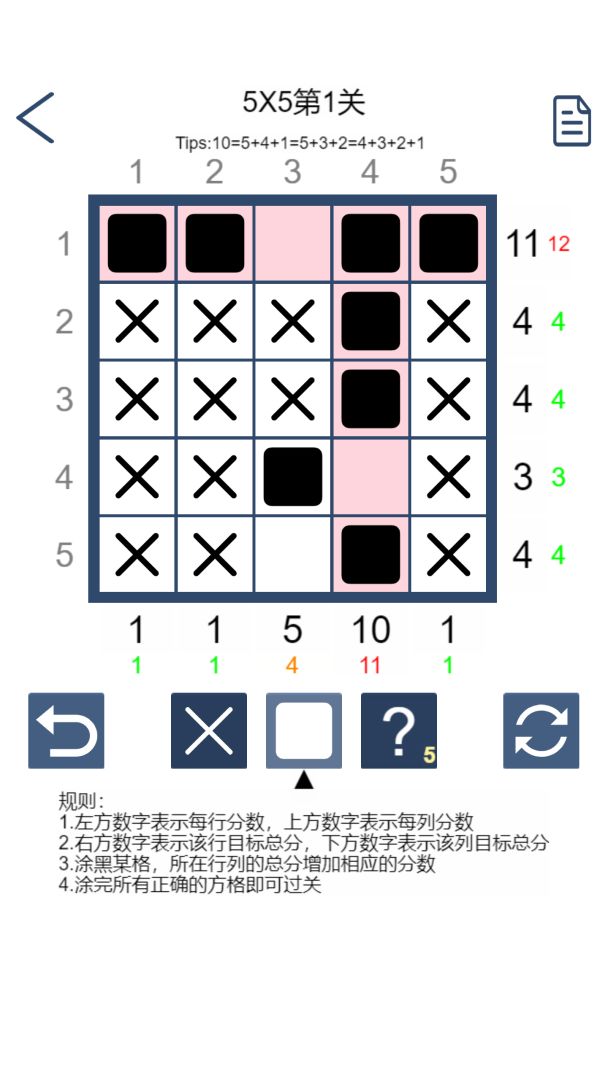Viewport: 608px width, 1080px height.
Task: Fill the empty cell in row 1, column 3
Action: [293, 243]
